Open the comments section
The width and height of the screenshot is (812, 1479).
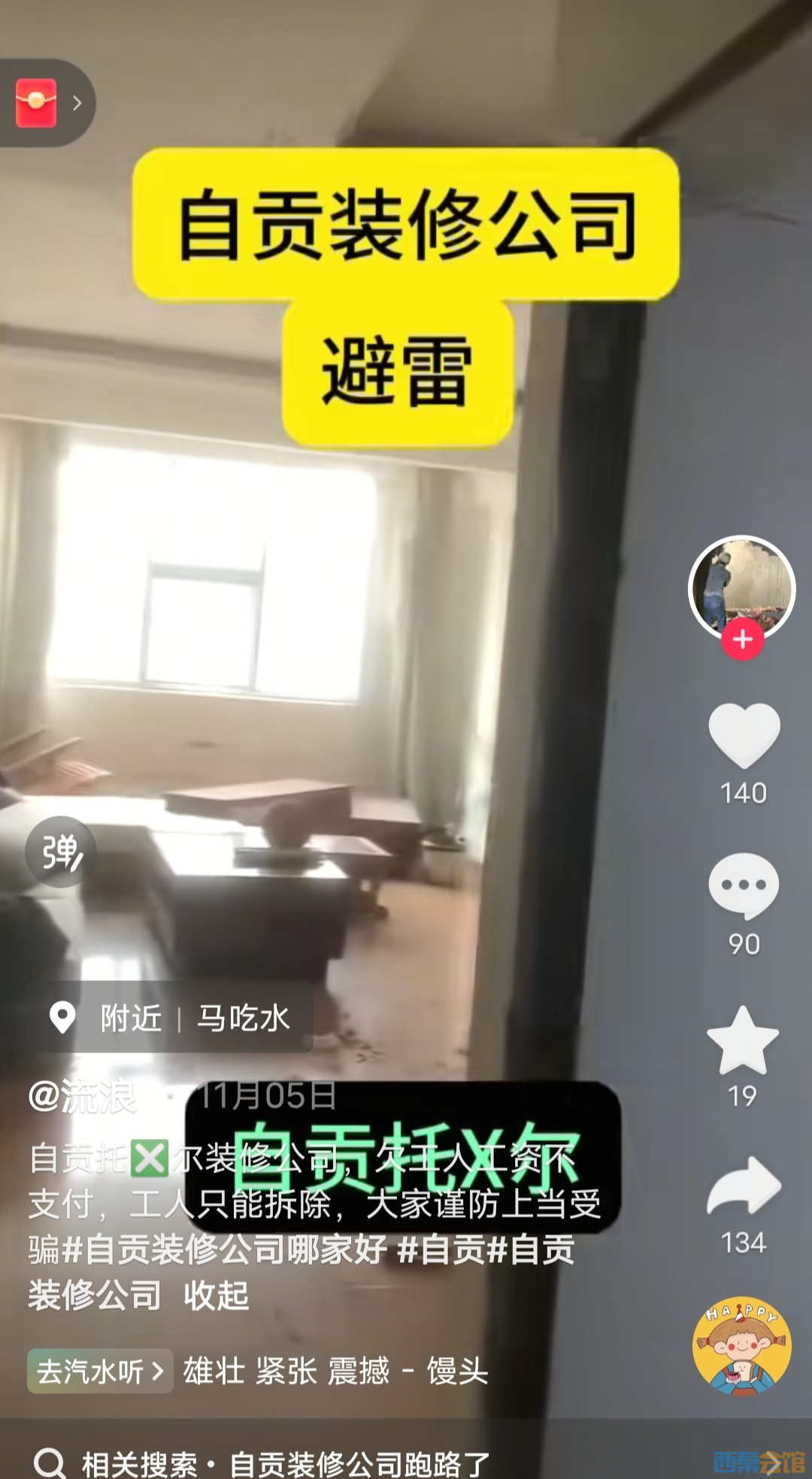(x=743, y=886)
